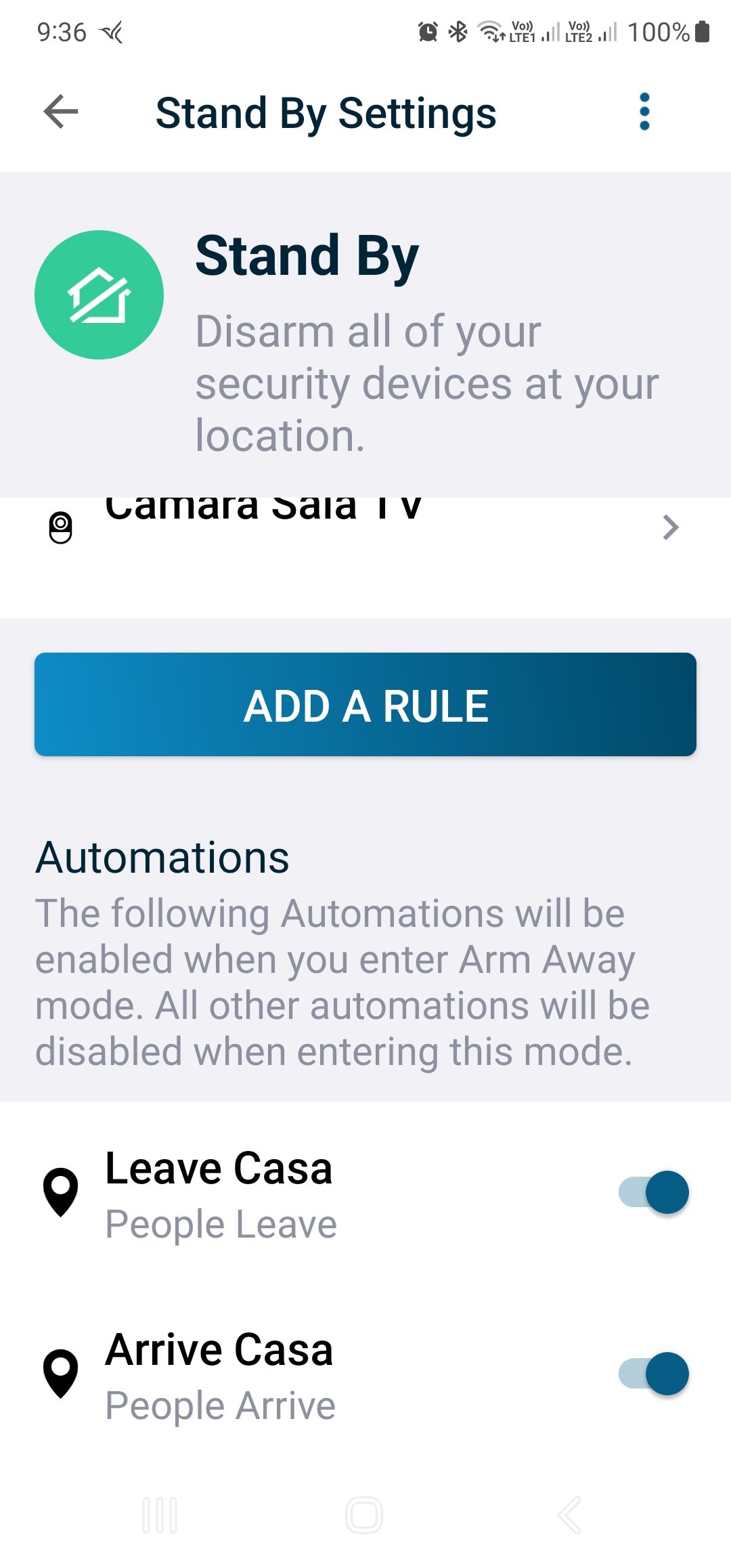
Task: Go to the home screen
Action: [364, 1515]
